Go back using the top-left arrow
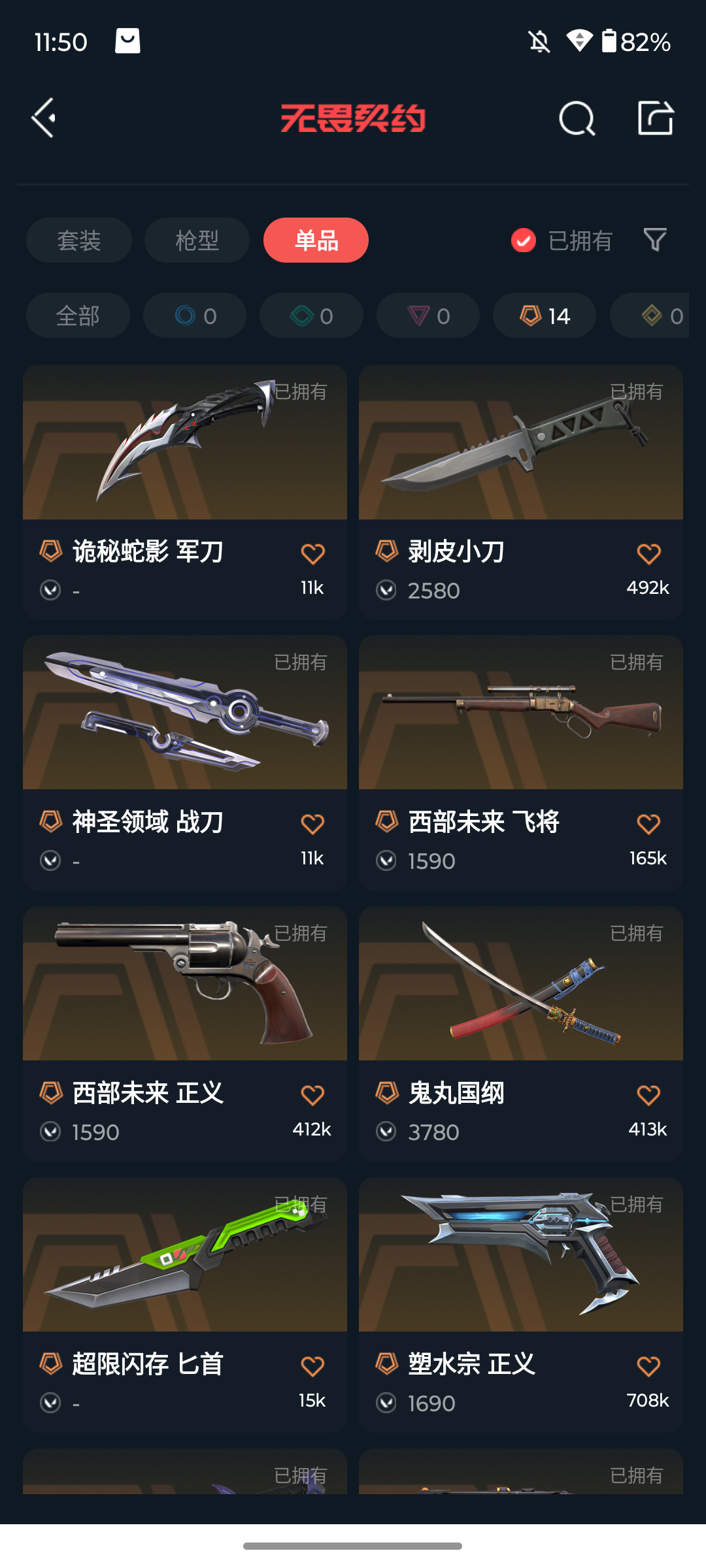The width and height of the screenshot is (706, 1568). tap(44, 118)
